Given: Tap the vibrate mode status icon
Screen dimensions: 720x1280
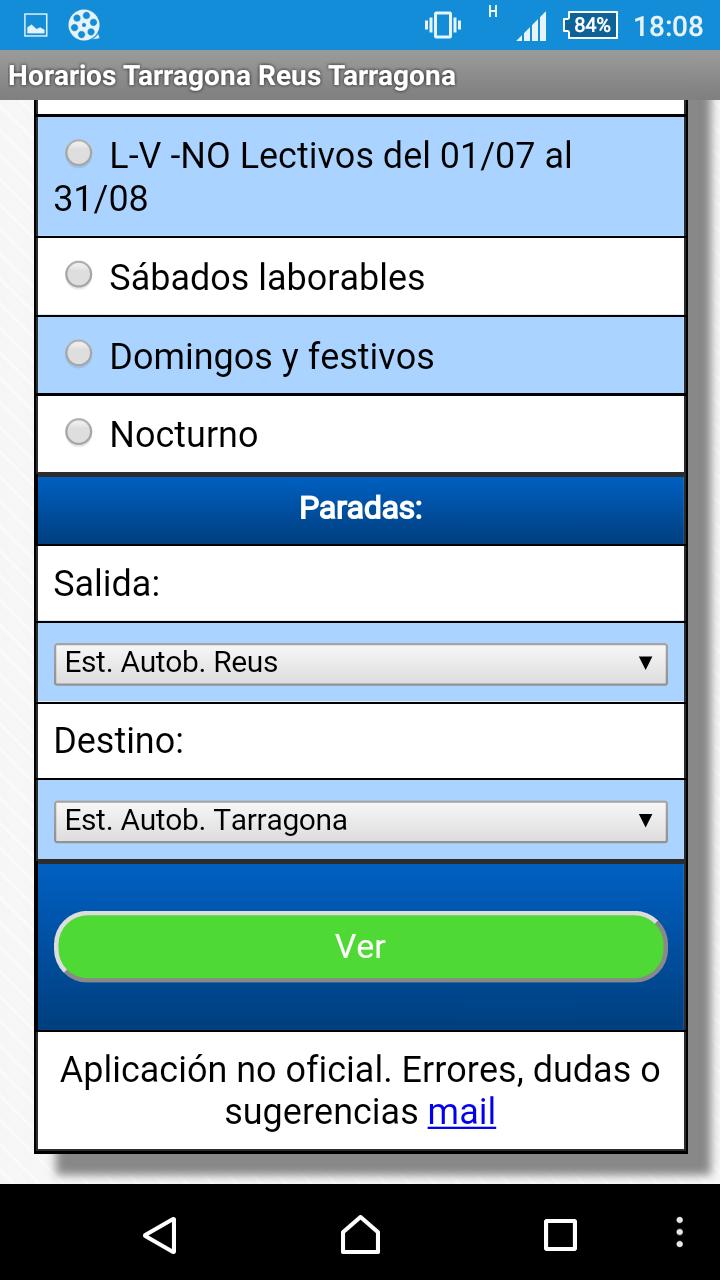Looking at the screenshot, I should click(x=443, y=24).
